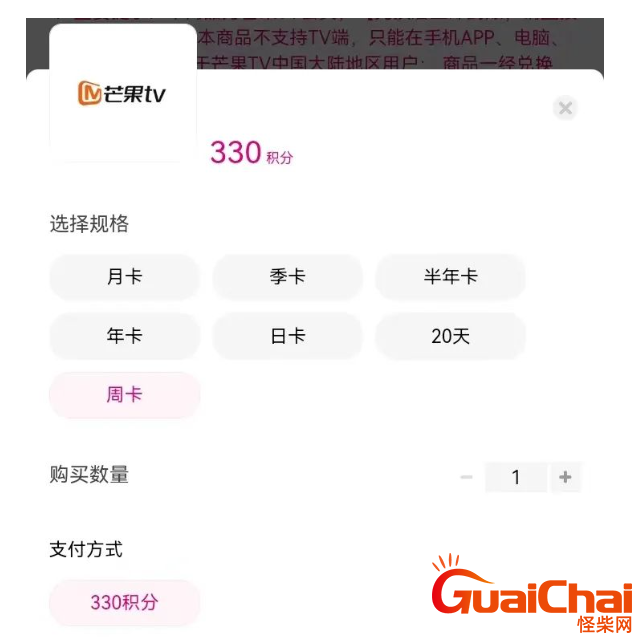This screenshot has height=638, width=640.
Task: Open the 芒果TV product image
Action: (x=122, y=95)
